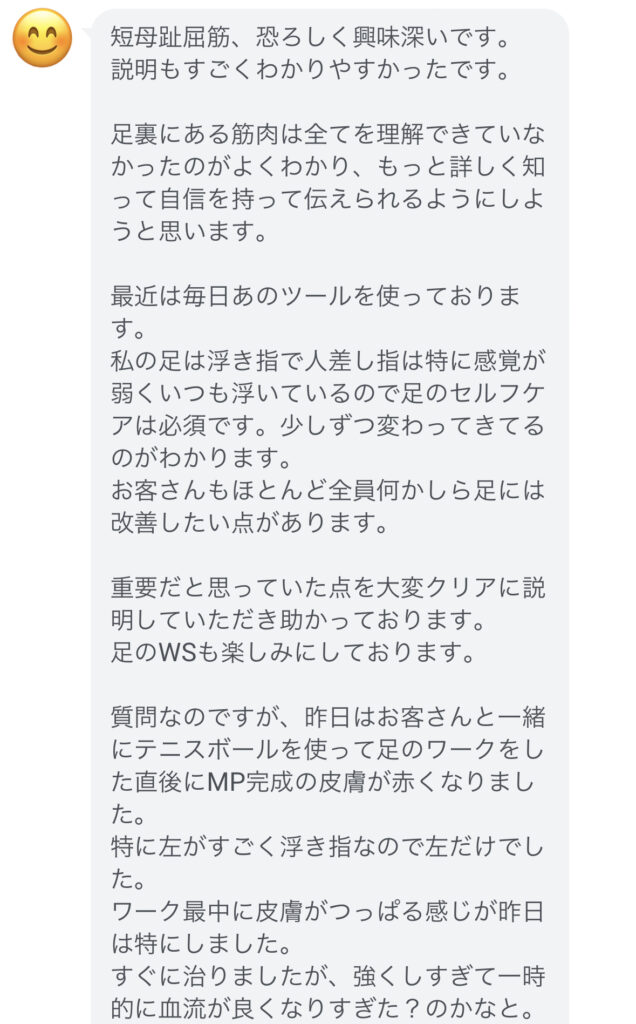This screenshot has width=636, height=1024.
Task: Open the smiley-face sender's profile avatar
Action: click(x=42, y=38)
